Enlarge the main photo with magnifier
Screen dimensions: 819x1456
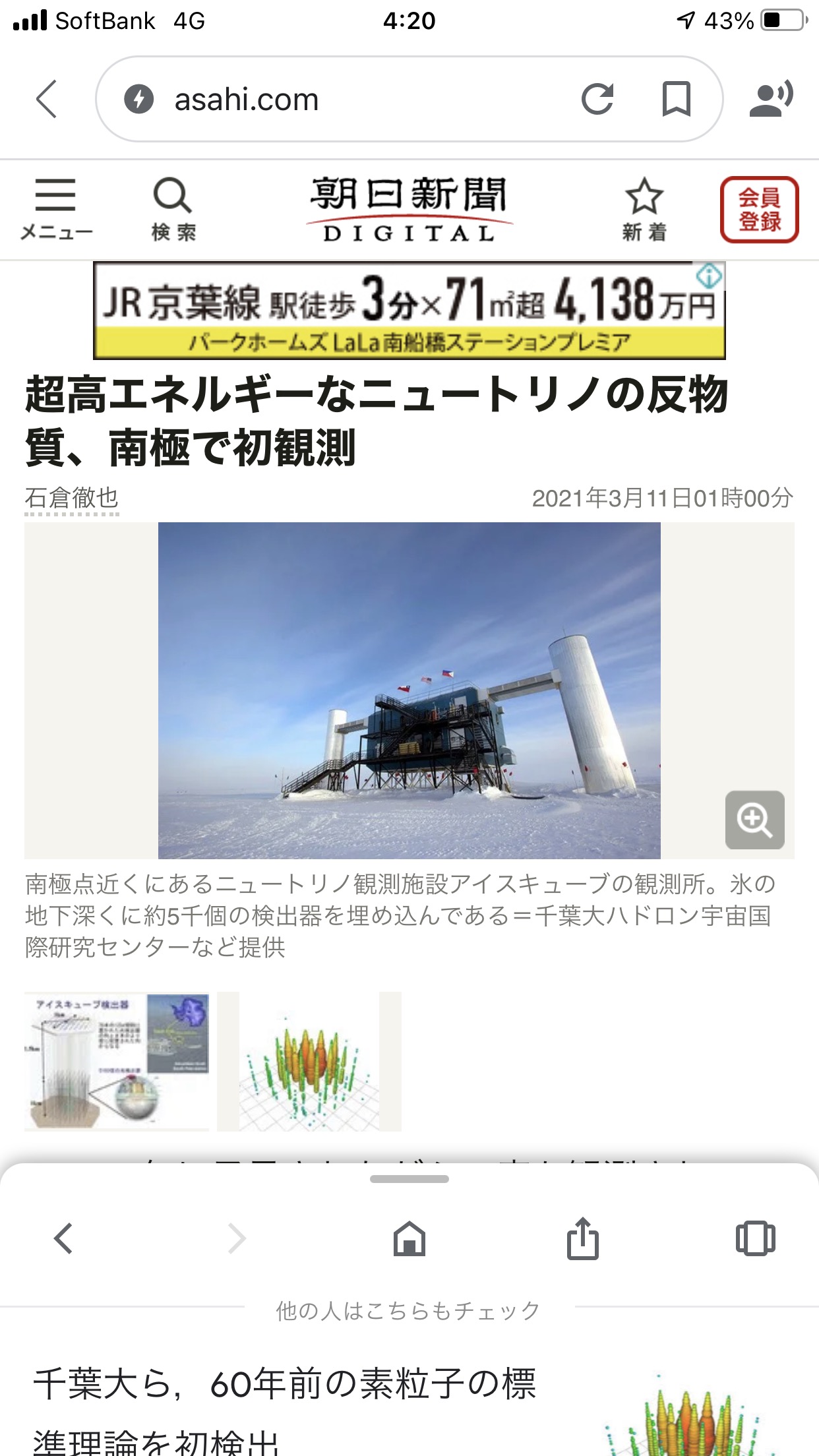pyautogui.click(x=755, y=820)
